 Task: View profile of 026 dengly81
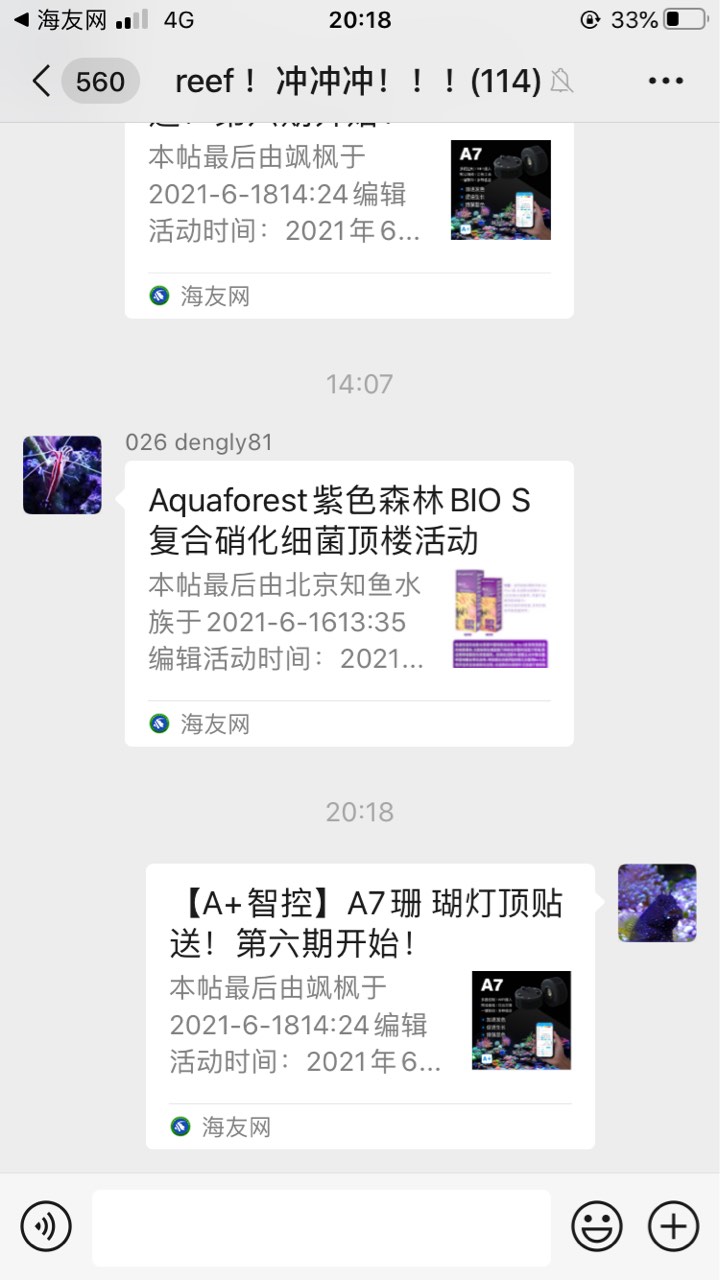point(62,475)
